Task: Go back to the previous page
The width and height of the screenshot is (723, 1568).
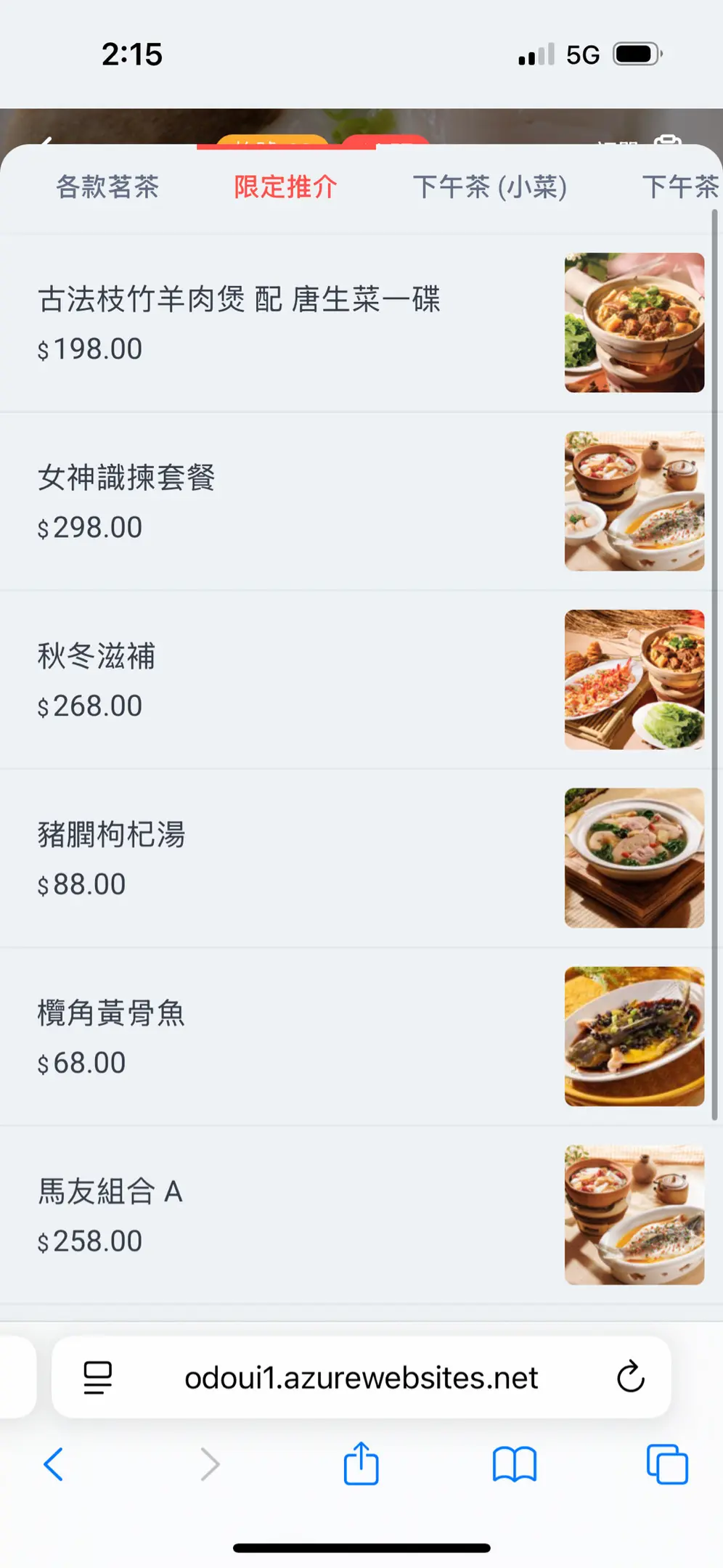Action: [x=54, y=1464]
